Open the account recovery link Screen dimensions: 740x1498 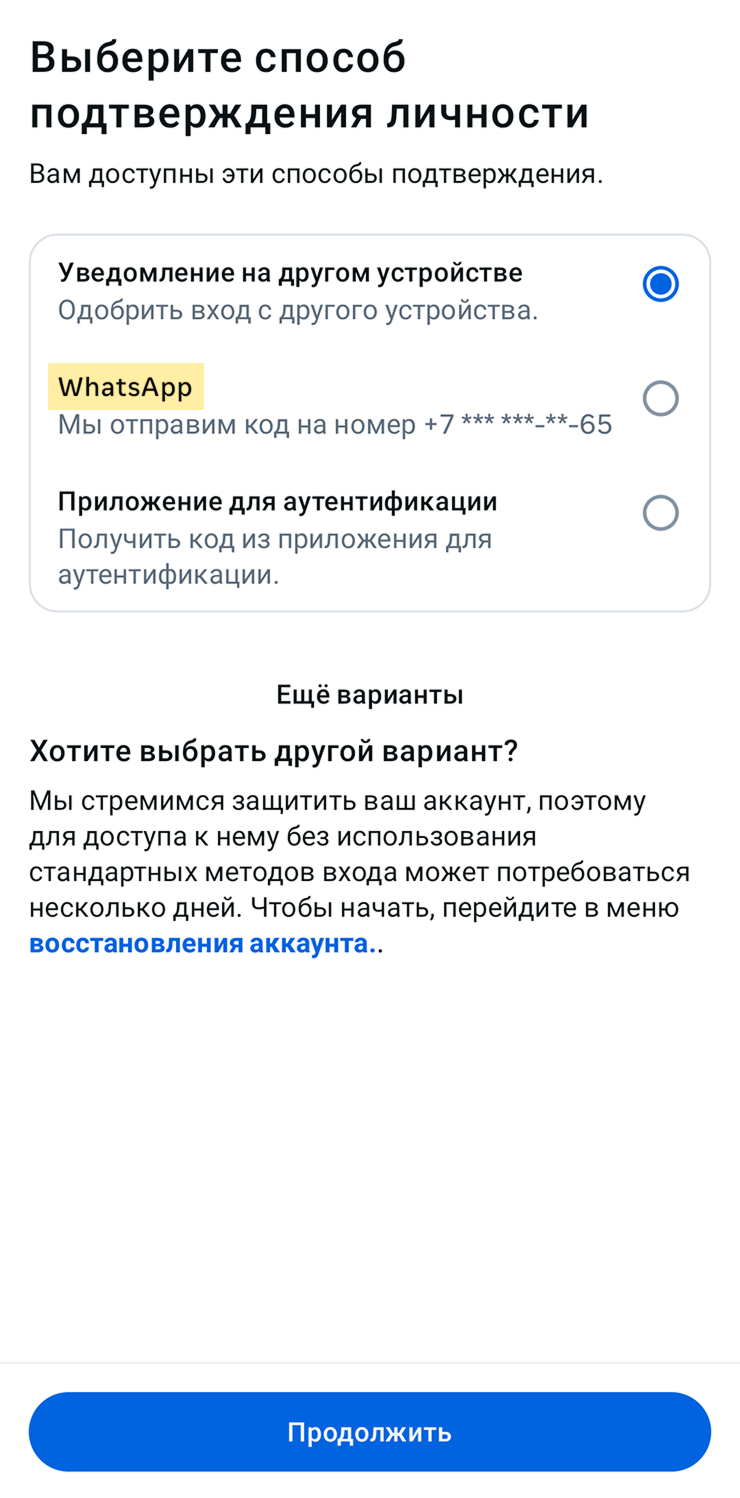pyautogui.click(x=200, y=944)
